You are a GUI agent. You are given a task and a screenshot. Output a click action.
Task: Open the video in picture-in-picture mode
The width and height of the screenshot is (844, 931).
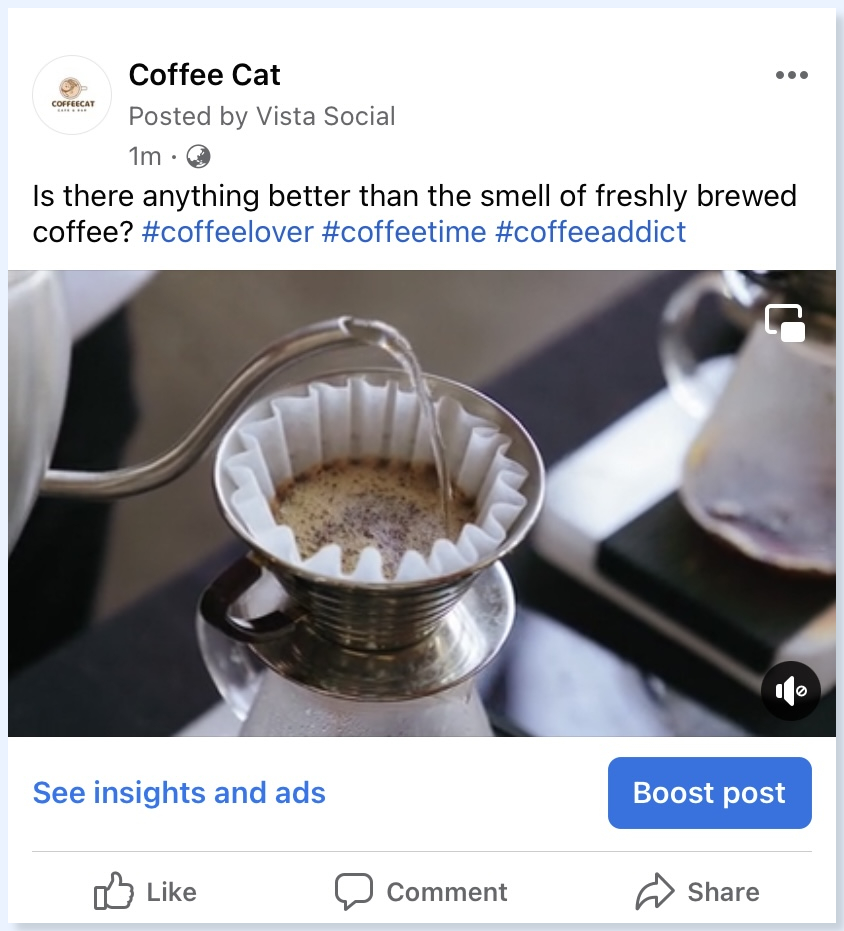(x=785, y=323)
